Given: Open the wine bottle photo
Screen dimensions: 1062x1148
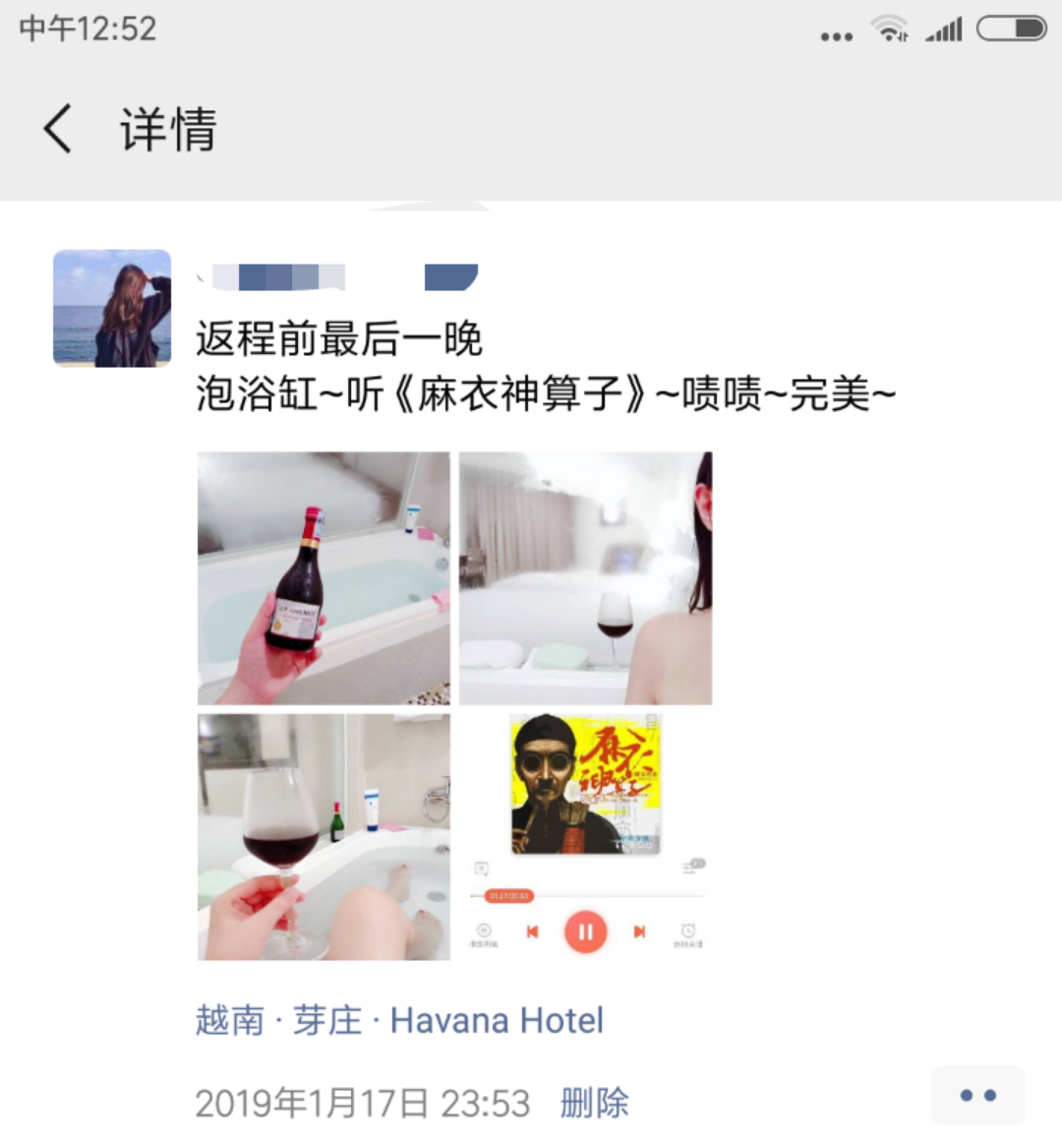Looking at the screenshot, I should pos(324,578).
